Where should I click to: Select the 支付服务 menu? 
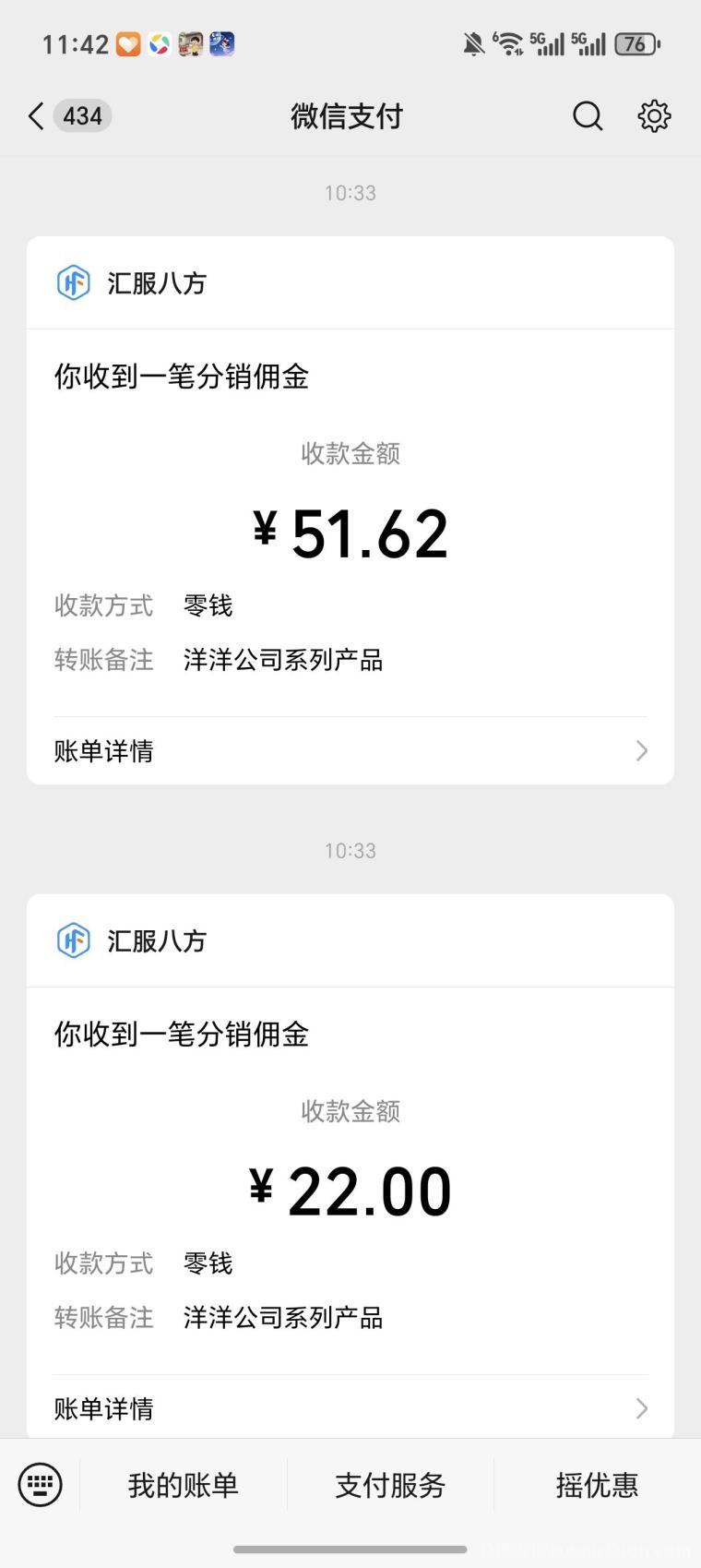tap(390, 1485)
